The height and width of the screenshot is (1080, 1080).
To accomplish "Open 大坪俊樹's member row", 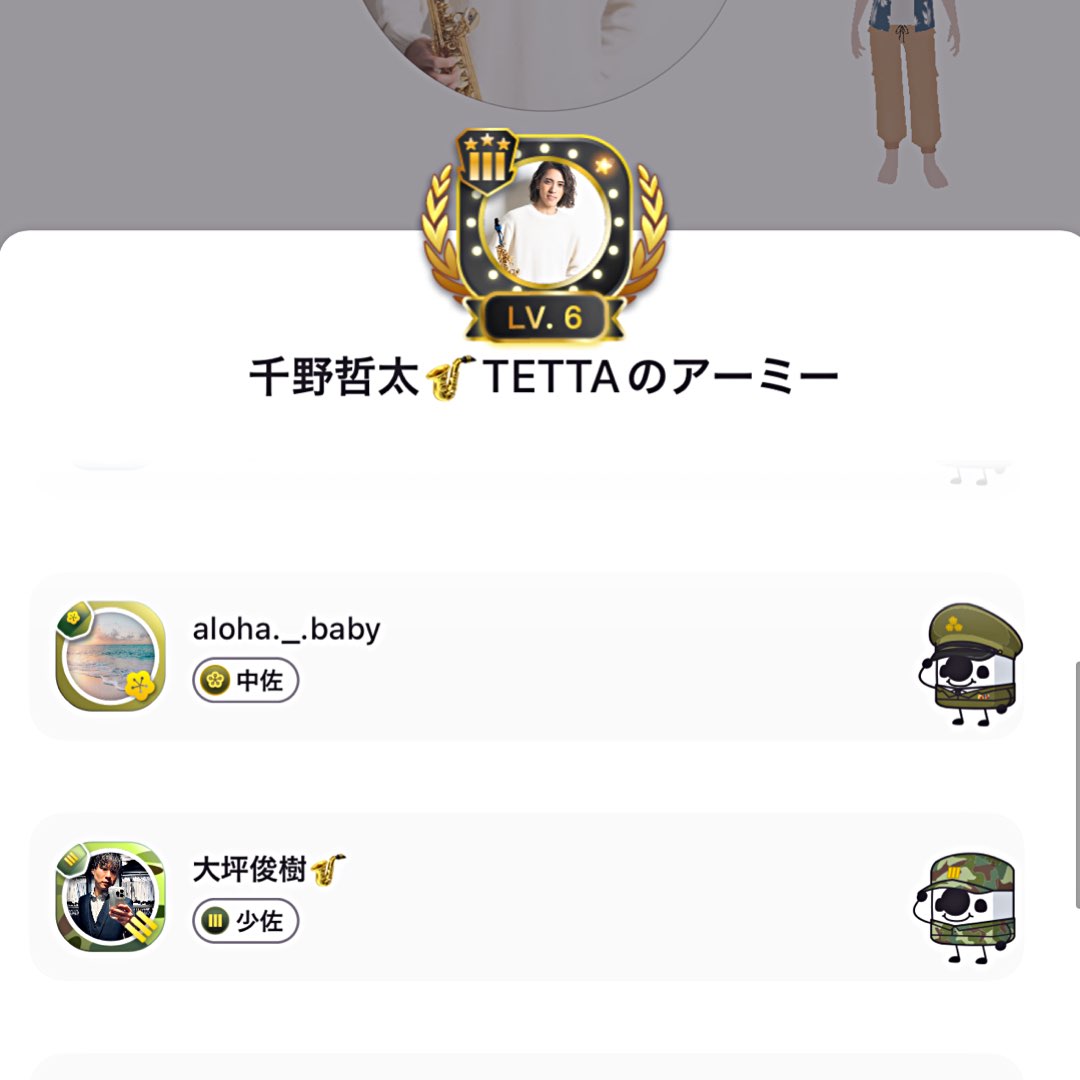I will tap(527, 897).
